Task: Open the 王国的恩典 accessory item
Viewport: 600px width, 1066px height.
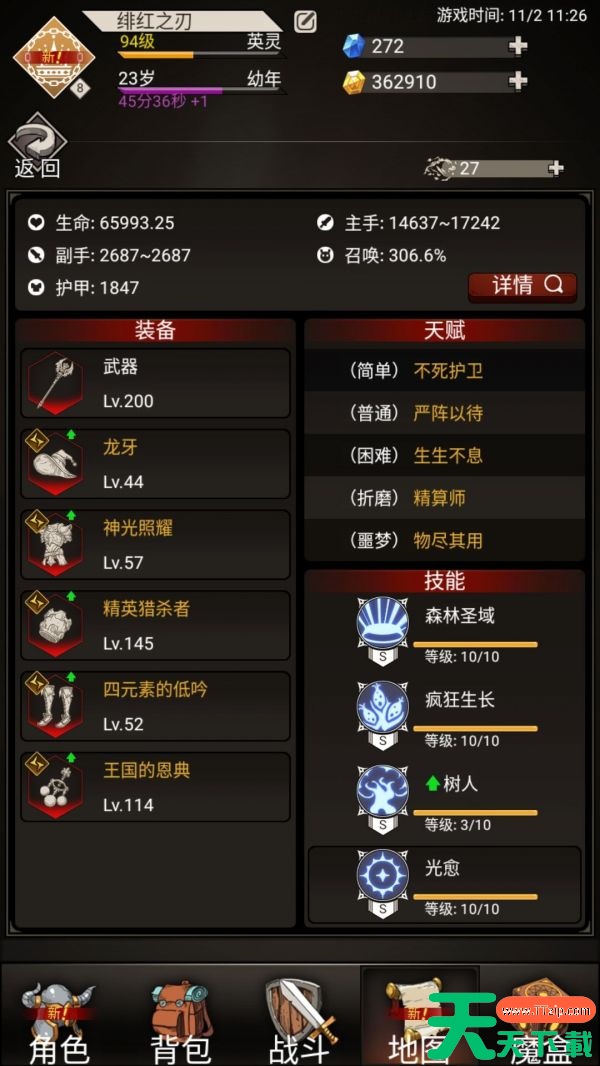Action: click(x=156, y=787)
